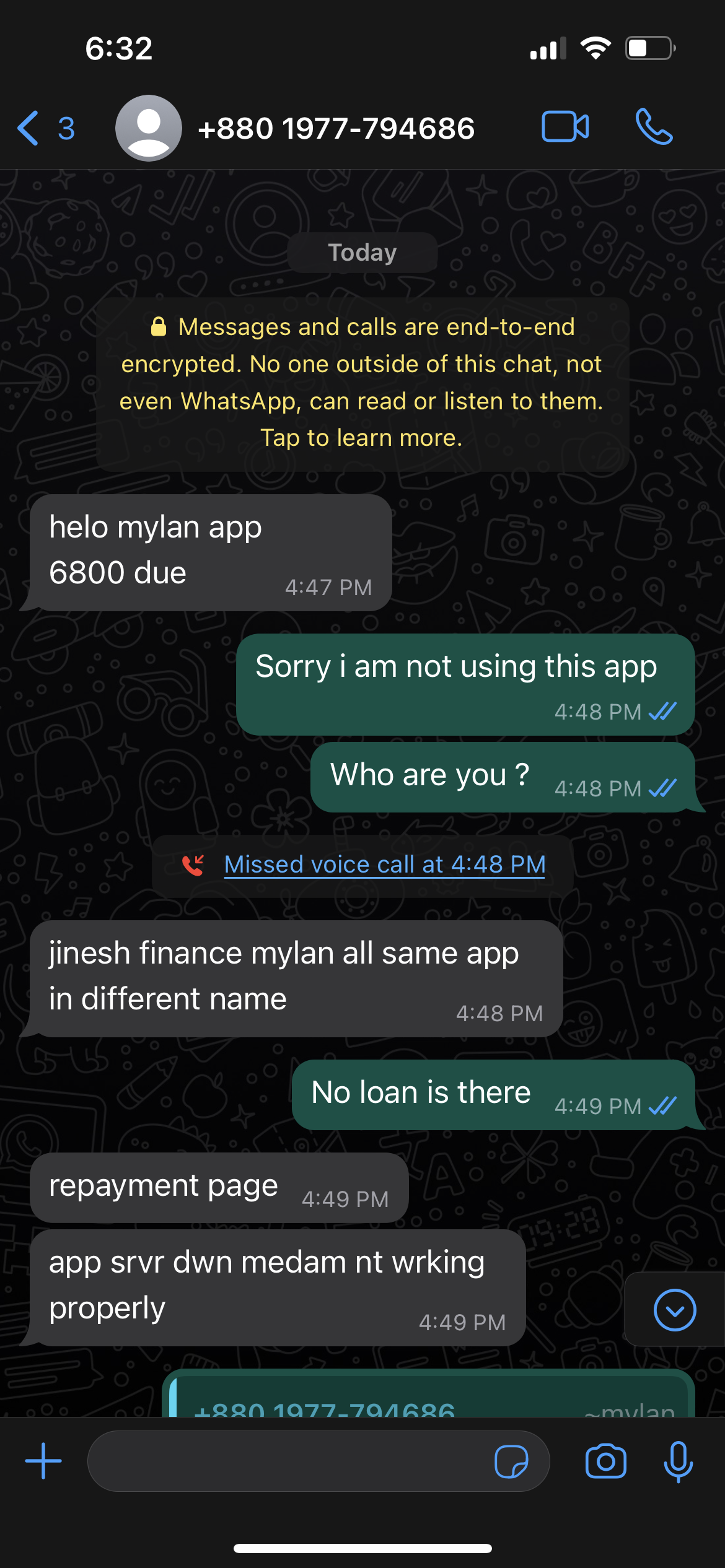Viewport: 725px width, 1568px height.
Task: Open the attachment plus menu
Action: click(x=43, y=1461)
